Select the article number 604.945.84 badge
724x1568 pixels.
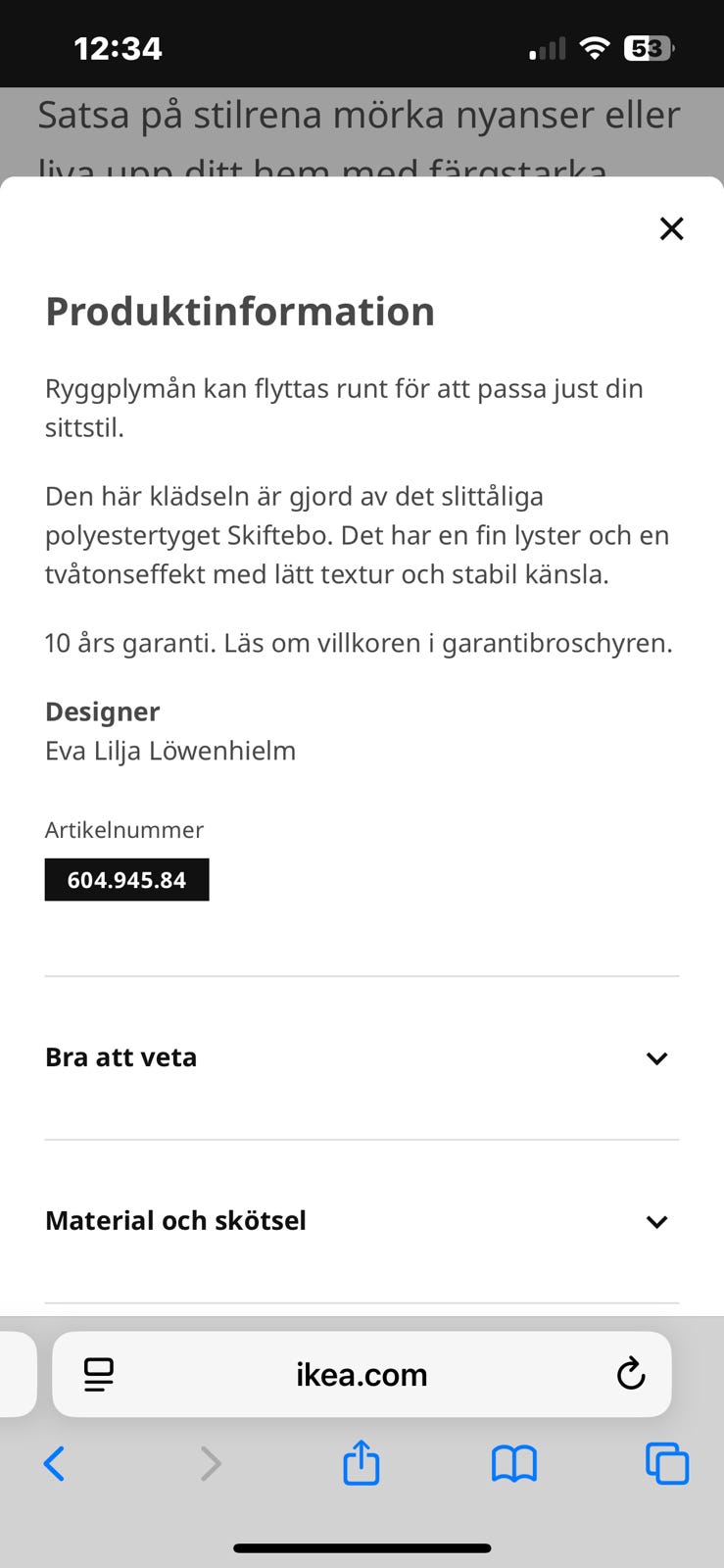126,879
